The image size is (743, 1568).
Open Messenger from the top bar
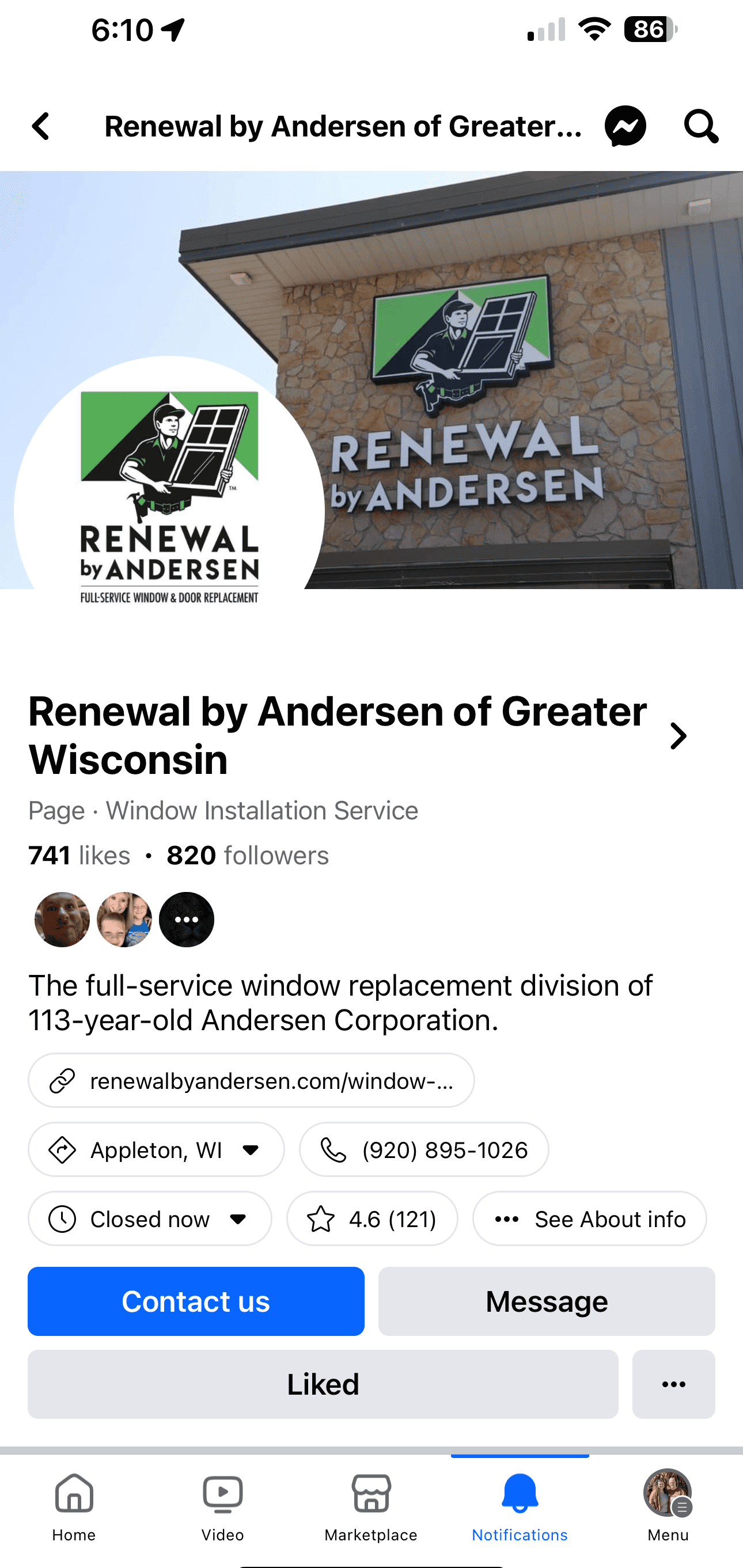(x=625, y=127)
